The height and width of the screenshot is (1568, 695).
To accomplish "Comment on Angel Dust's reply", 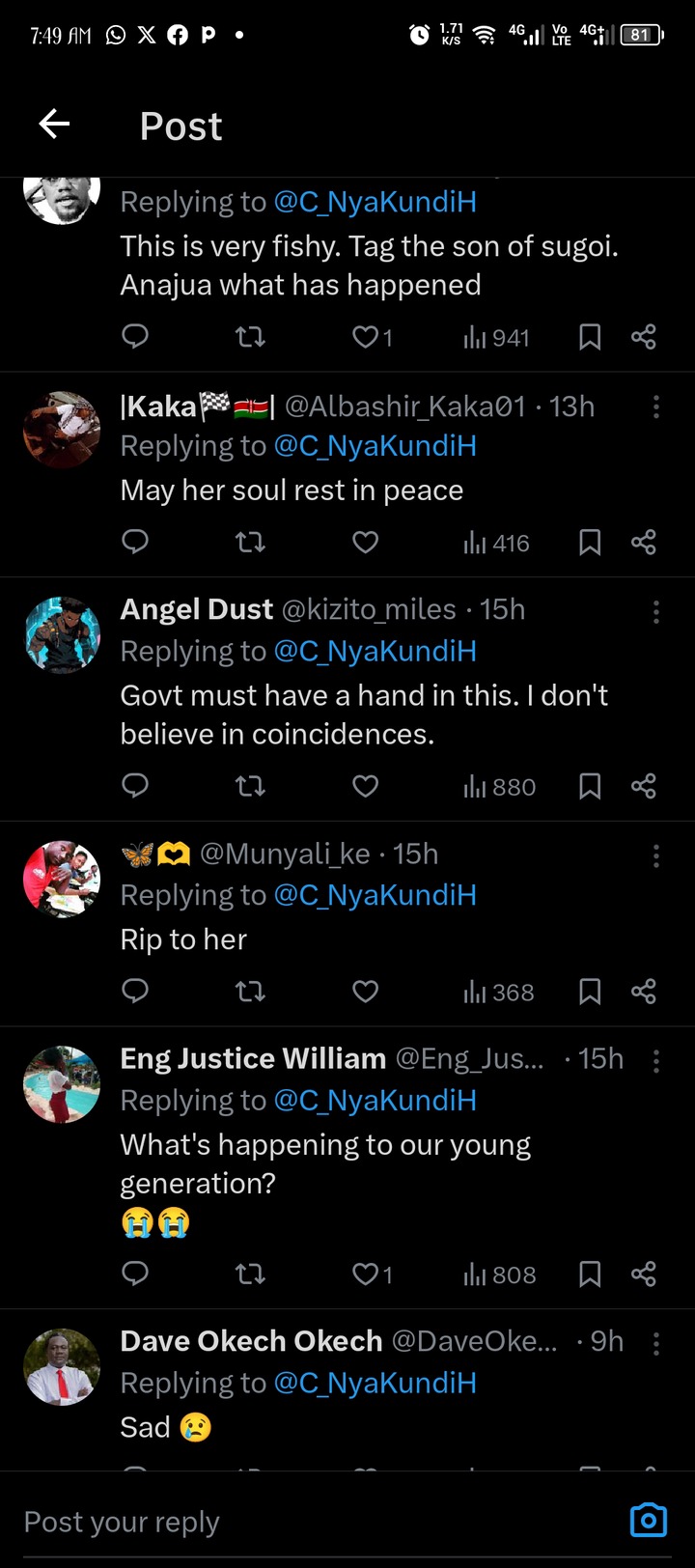I will (x=135, y=787).
